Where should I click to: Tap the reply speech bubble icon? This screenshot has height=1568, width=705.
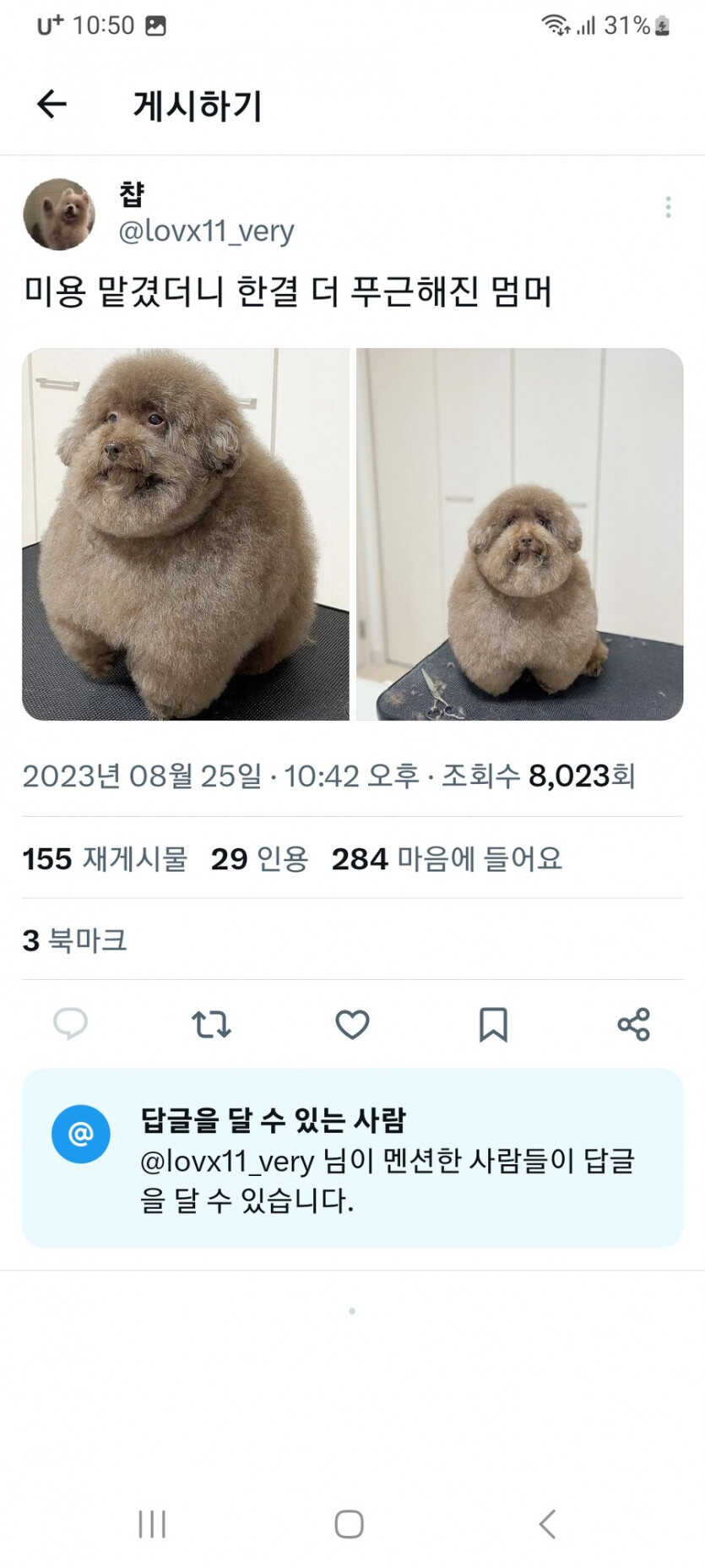pyautogui.click(x=70, y=1024)
